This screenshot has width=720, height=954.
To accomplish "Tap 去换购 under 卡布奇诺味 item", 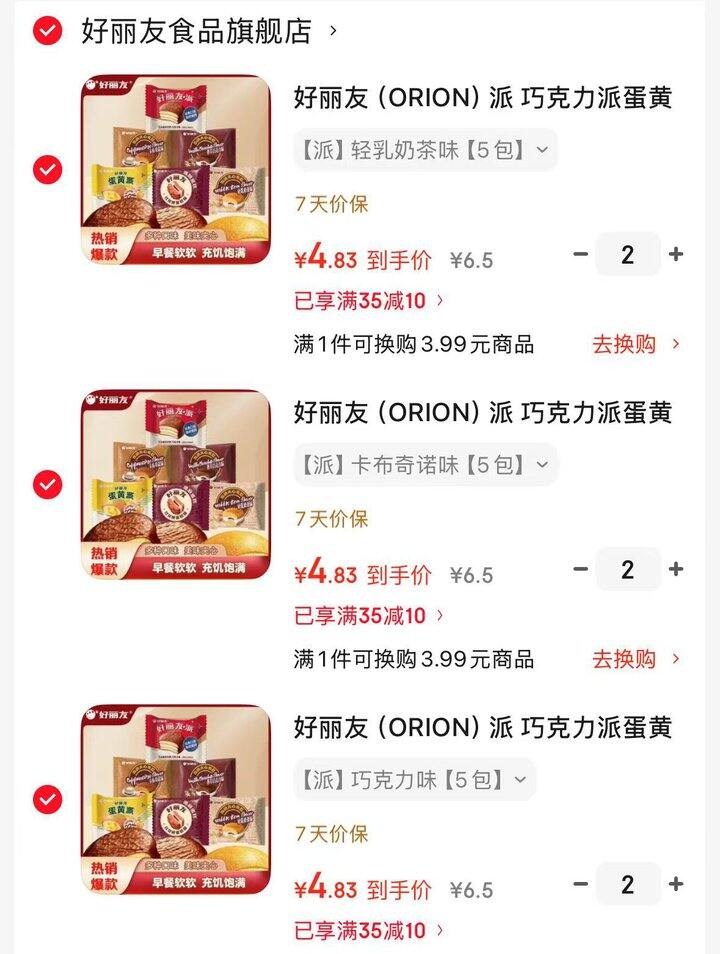I will pos(635,659).
